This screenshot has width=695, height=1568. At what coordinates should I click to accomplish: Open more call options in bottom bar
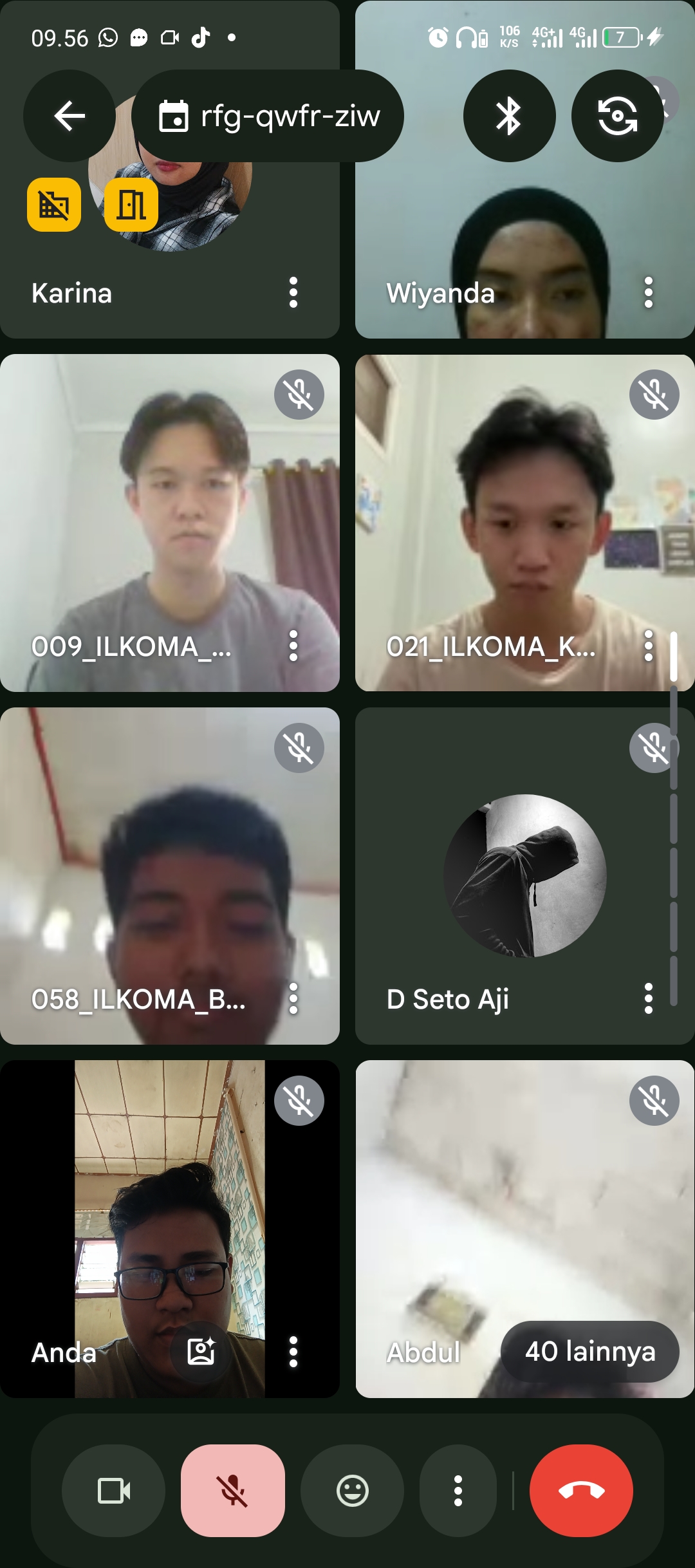click(x=458, y=1491)
